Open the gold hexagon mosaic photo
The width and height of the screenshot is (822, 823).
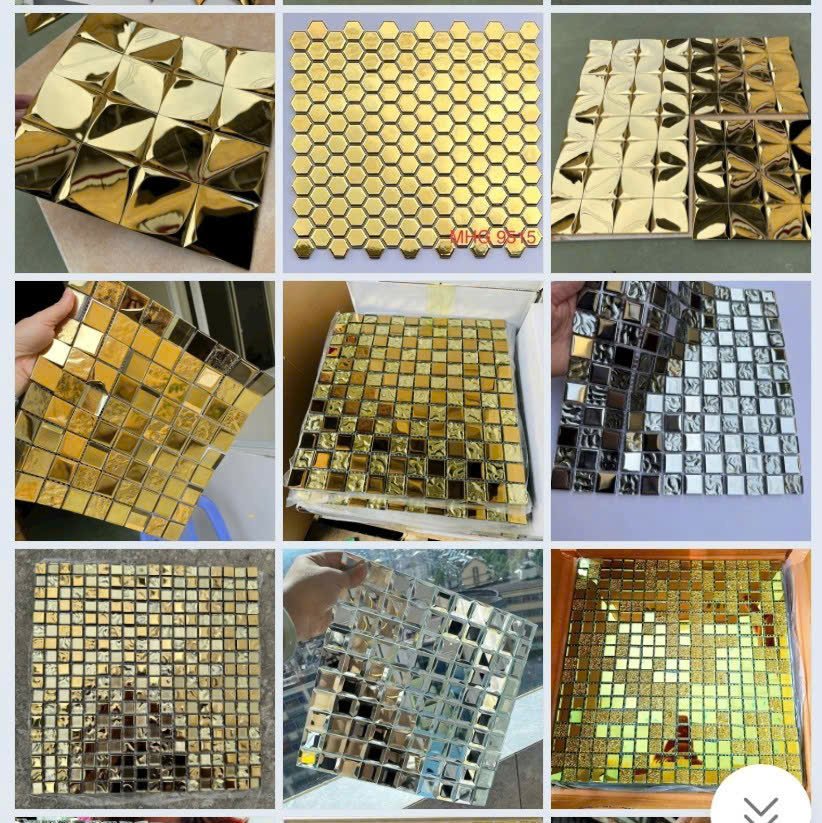pyautogui.click(x=412, y=142)
